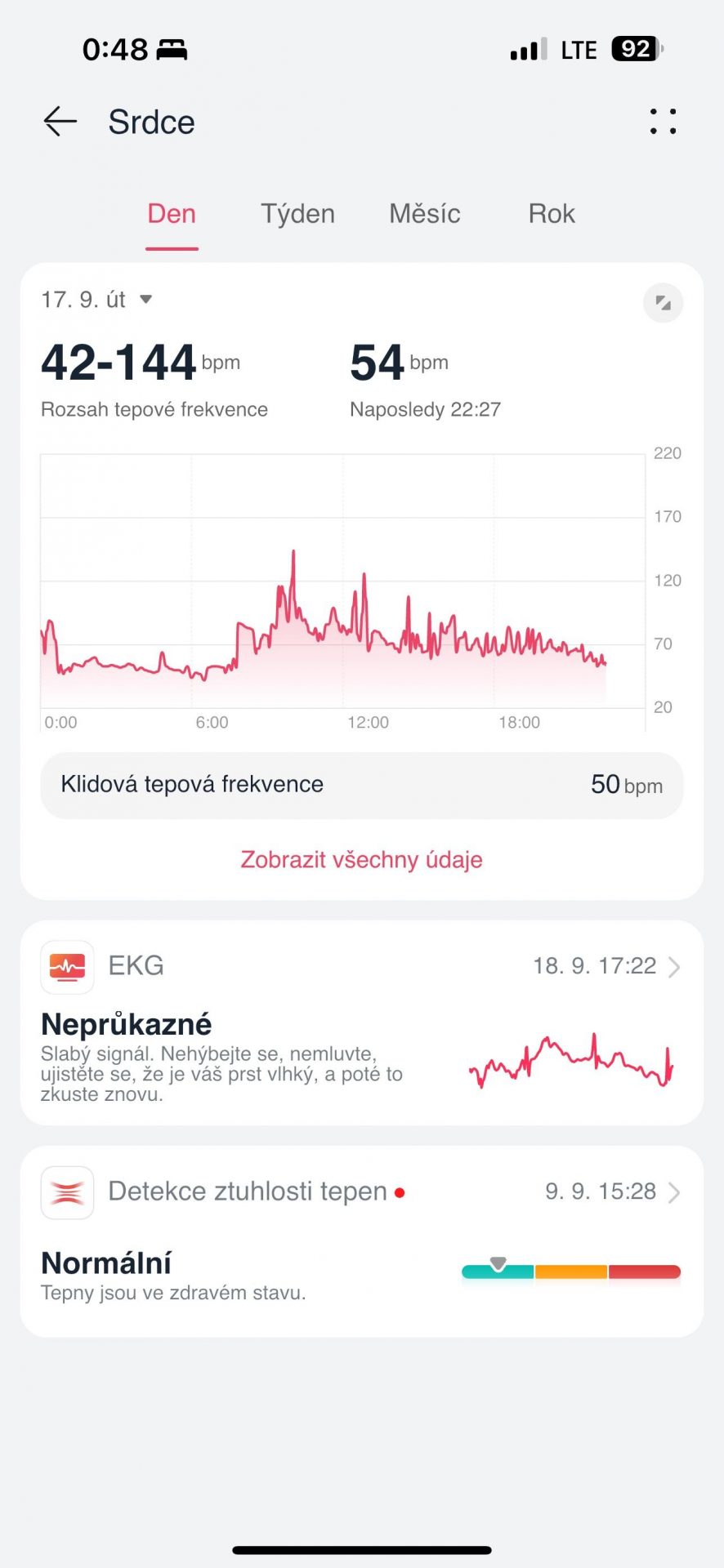Screen dimensions: 724x1568
Task: Tap Zobrazit všechny údaje link
Action: [x=361, y=859]
